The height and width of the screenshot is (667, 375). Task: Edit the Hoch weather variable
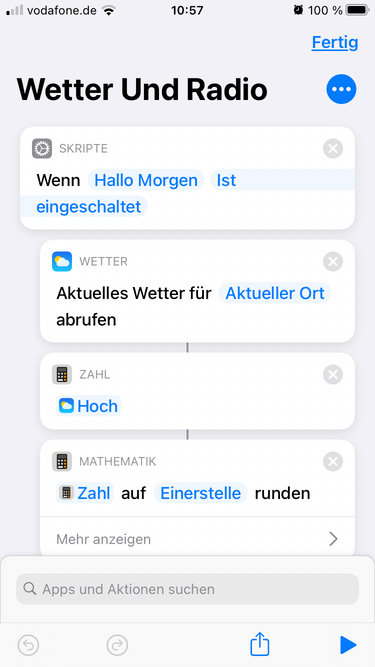click(89, 406)
